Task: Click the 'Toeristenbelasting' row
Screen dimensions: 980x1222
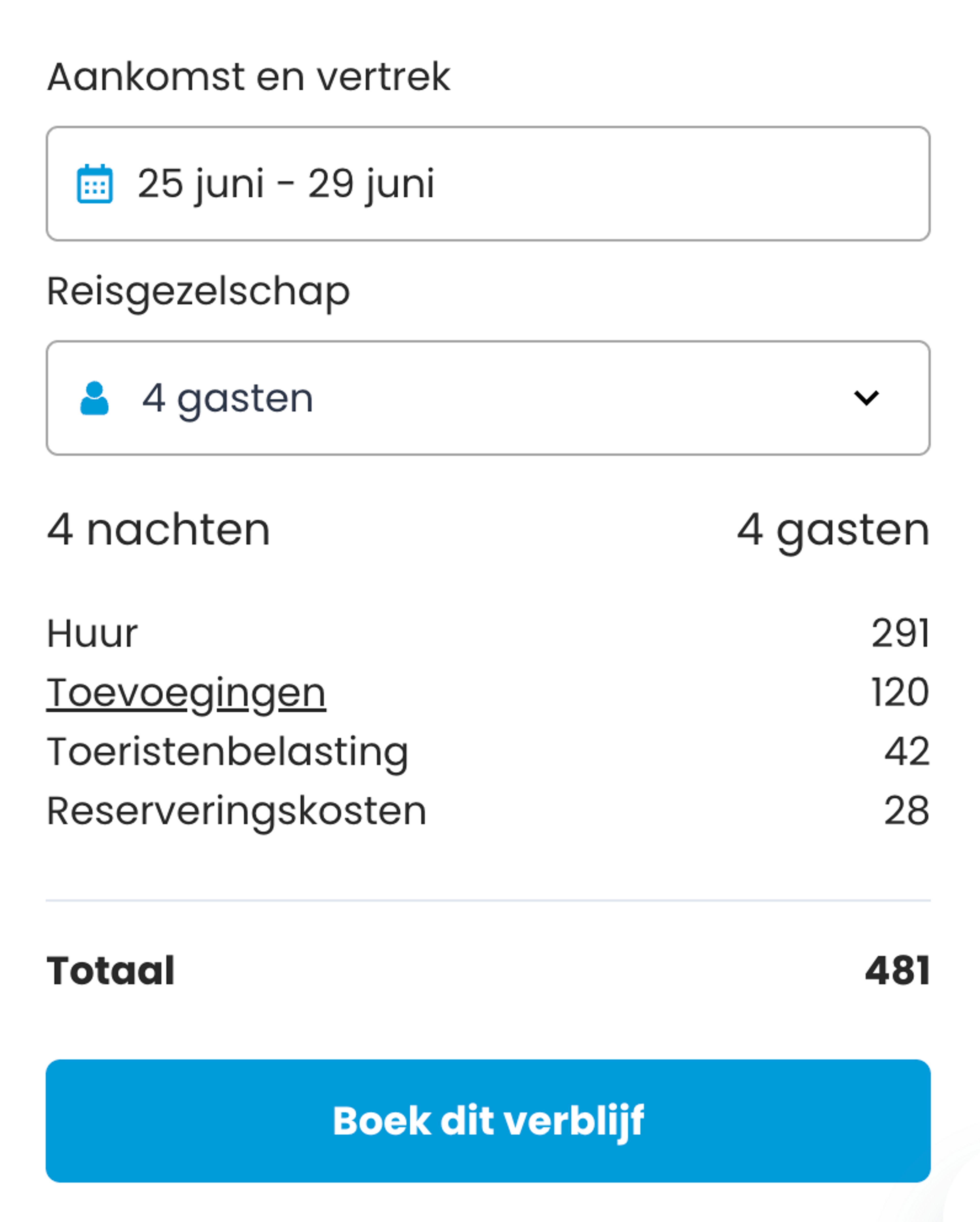Action: click(227, 750)
